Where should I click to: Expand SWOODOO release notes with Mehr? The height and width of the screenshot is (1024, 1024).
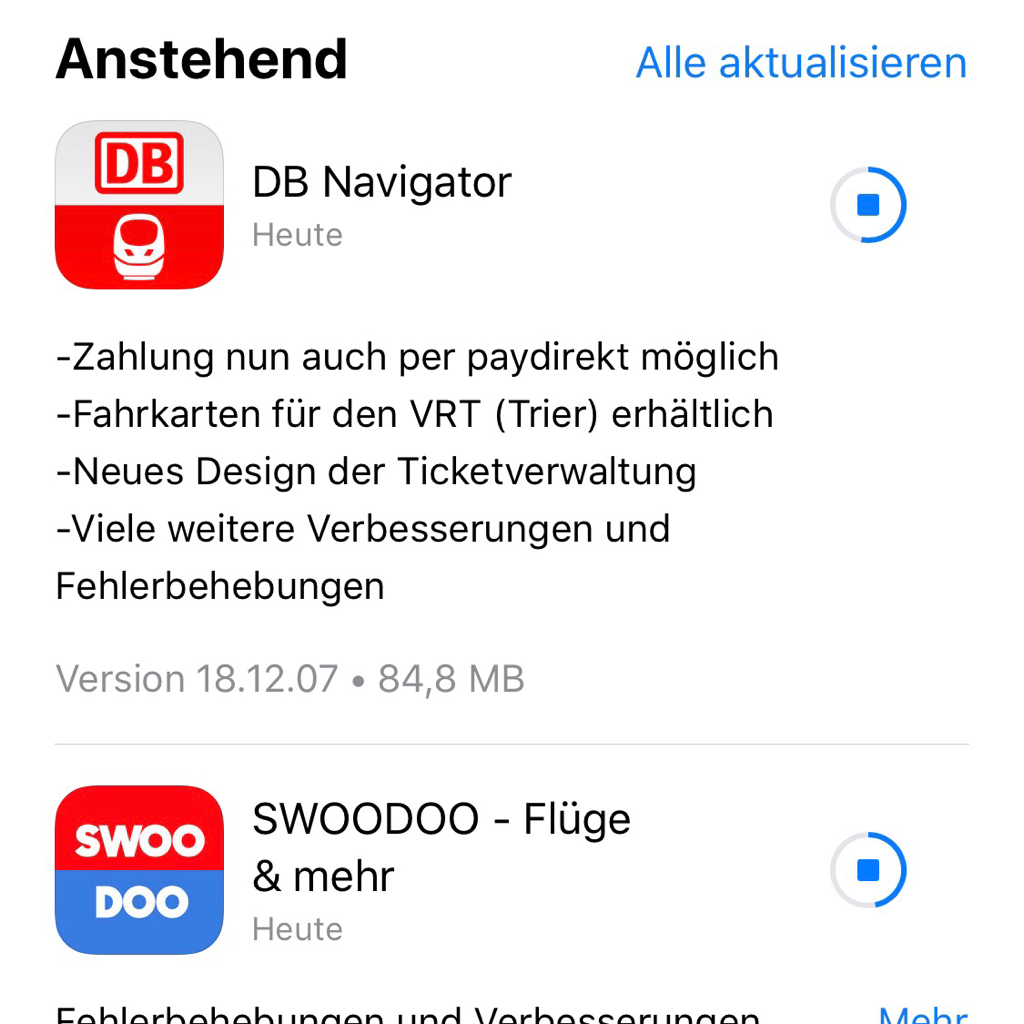(923, 1014)
